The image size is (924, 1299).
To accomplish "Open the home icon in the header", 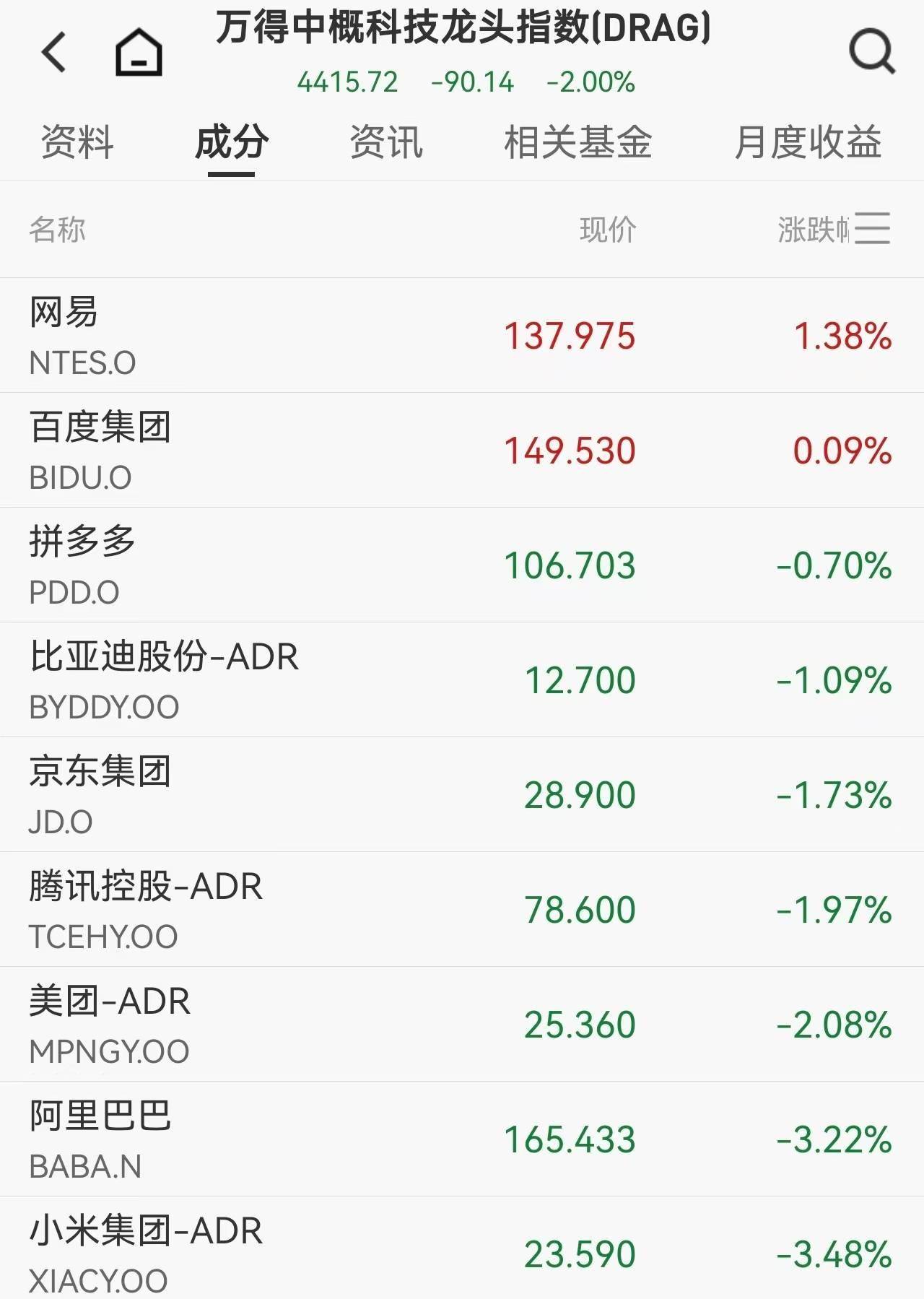I will coord(139,52).
